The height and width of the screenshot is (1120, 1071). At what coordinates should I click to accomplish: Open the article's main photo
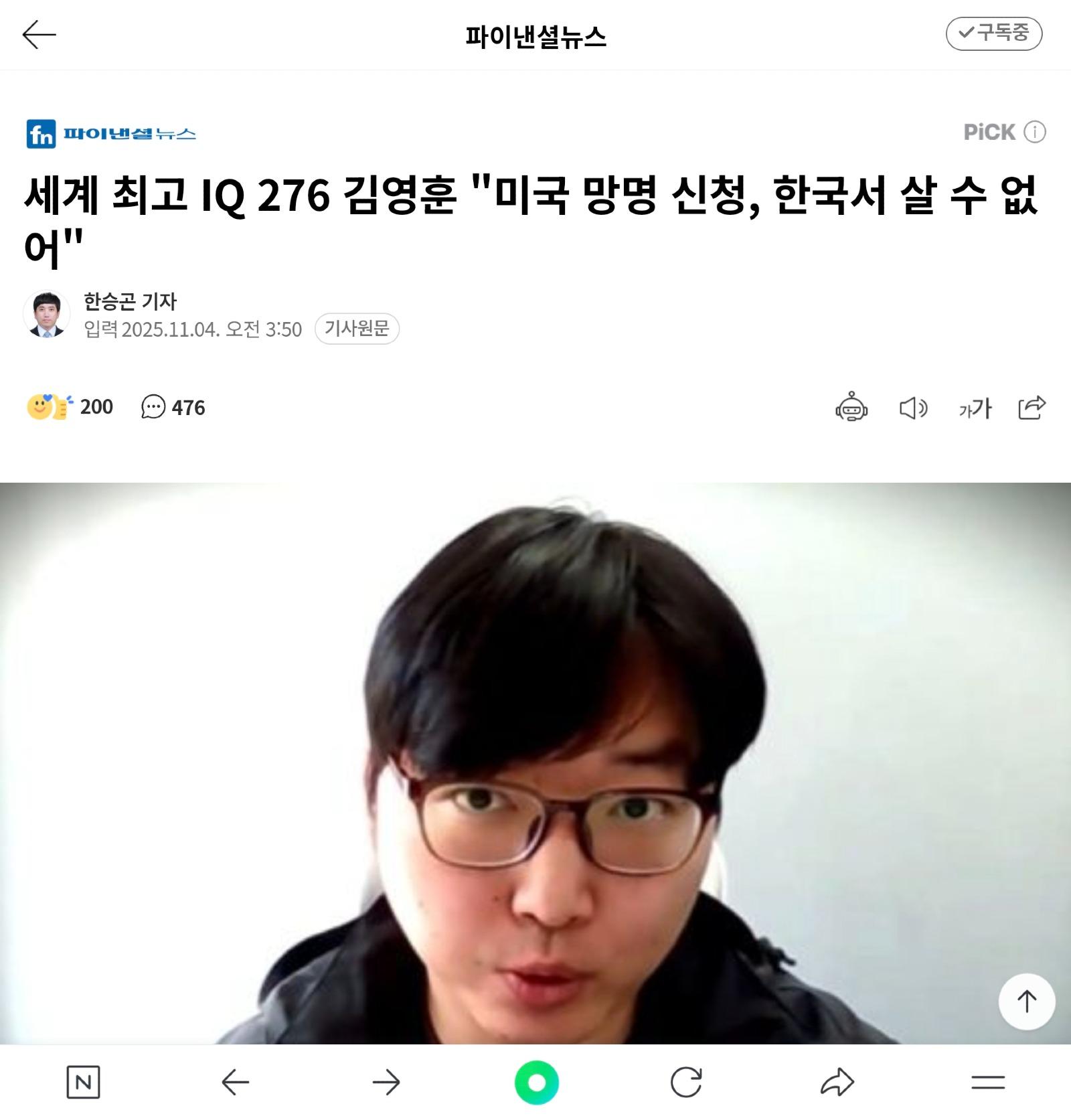[x=535, y=763]
